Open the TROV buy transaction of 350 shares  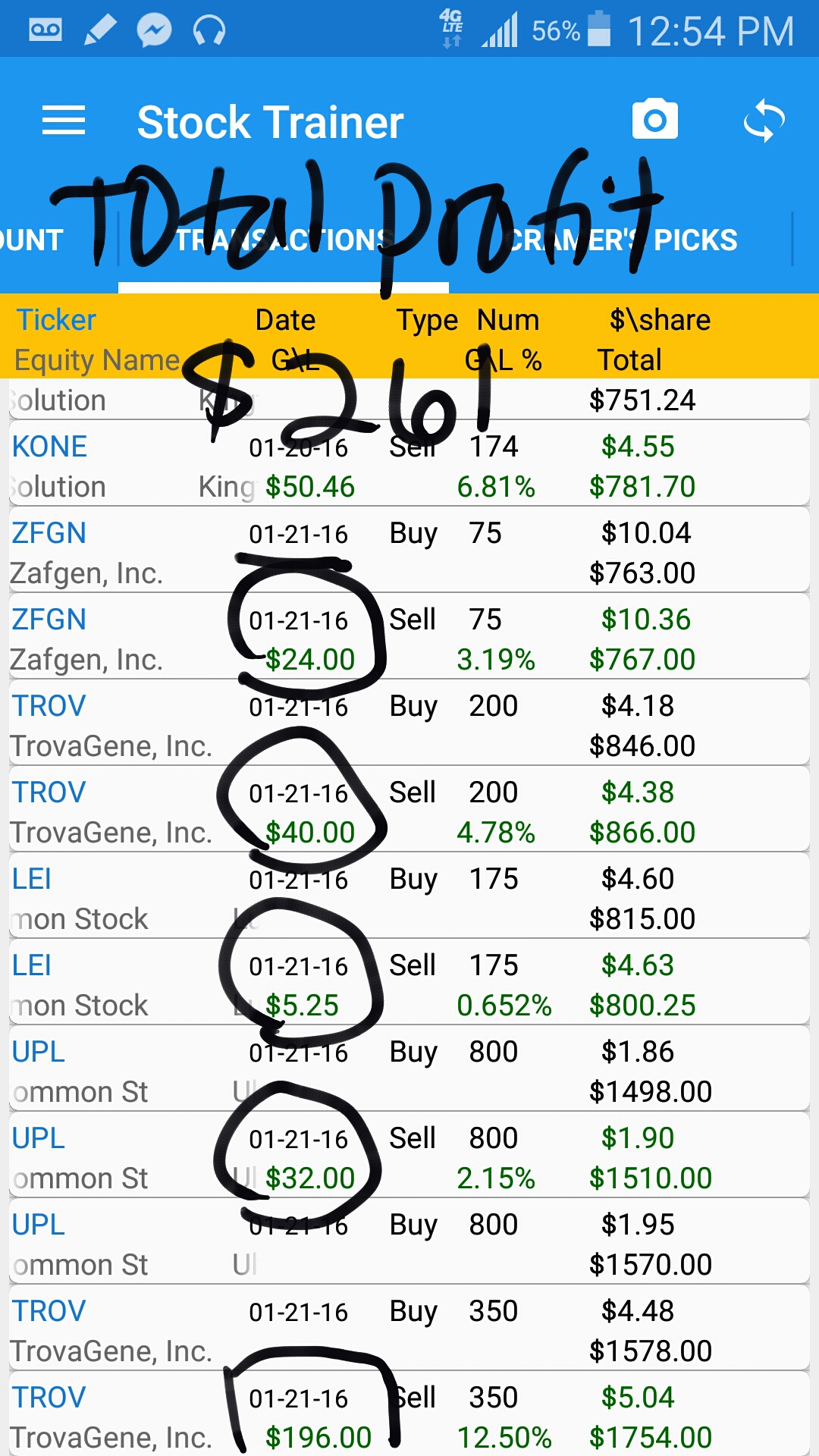point(409,1330)
